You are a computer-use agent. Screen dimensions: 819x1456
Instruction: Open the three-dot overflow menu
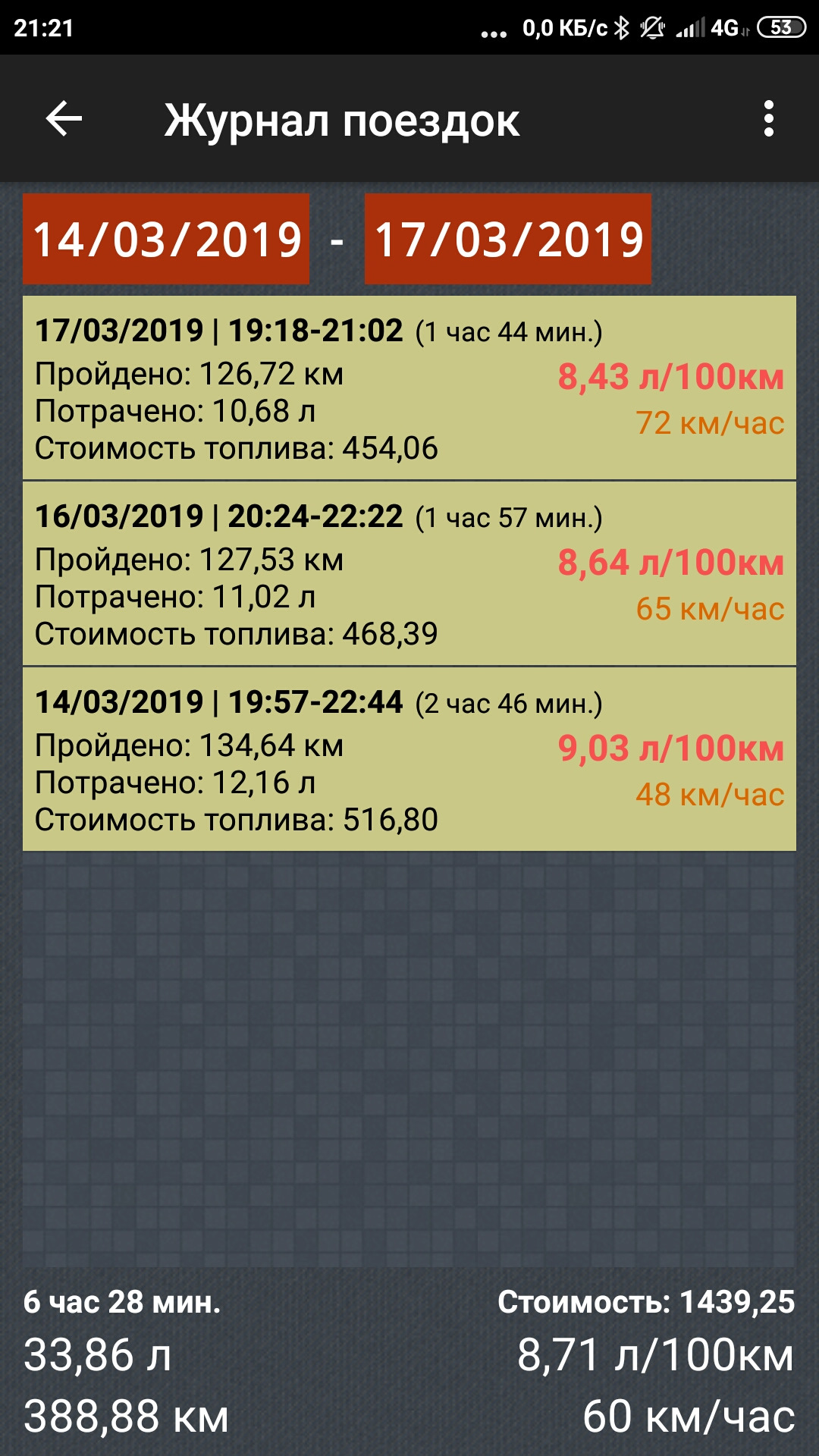768,119
